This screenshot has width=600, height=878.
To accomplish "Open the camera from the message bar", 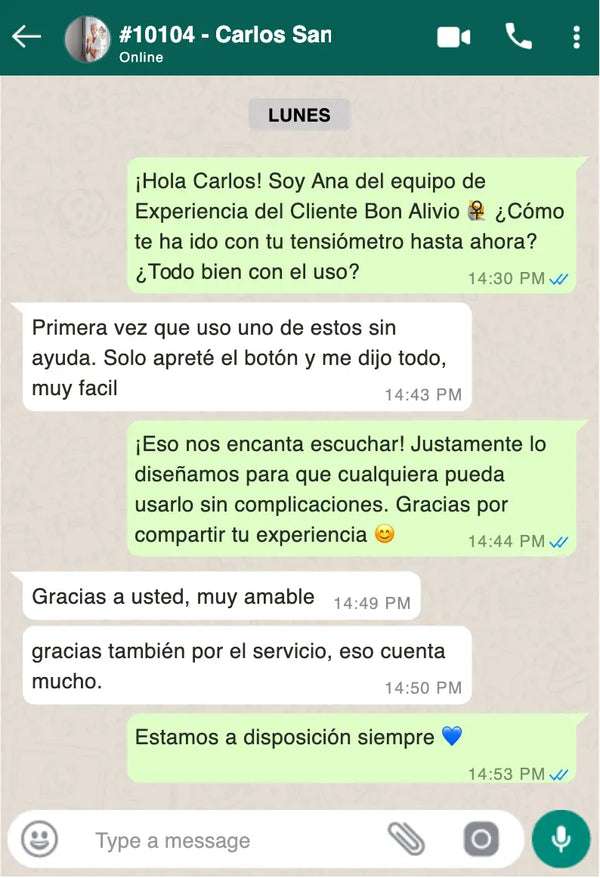I will point(481,839).
